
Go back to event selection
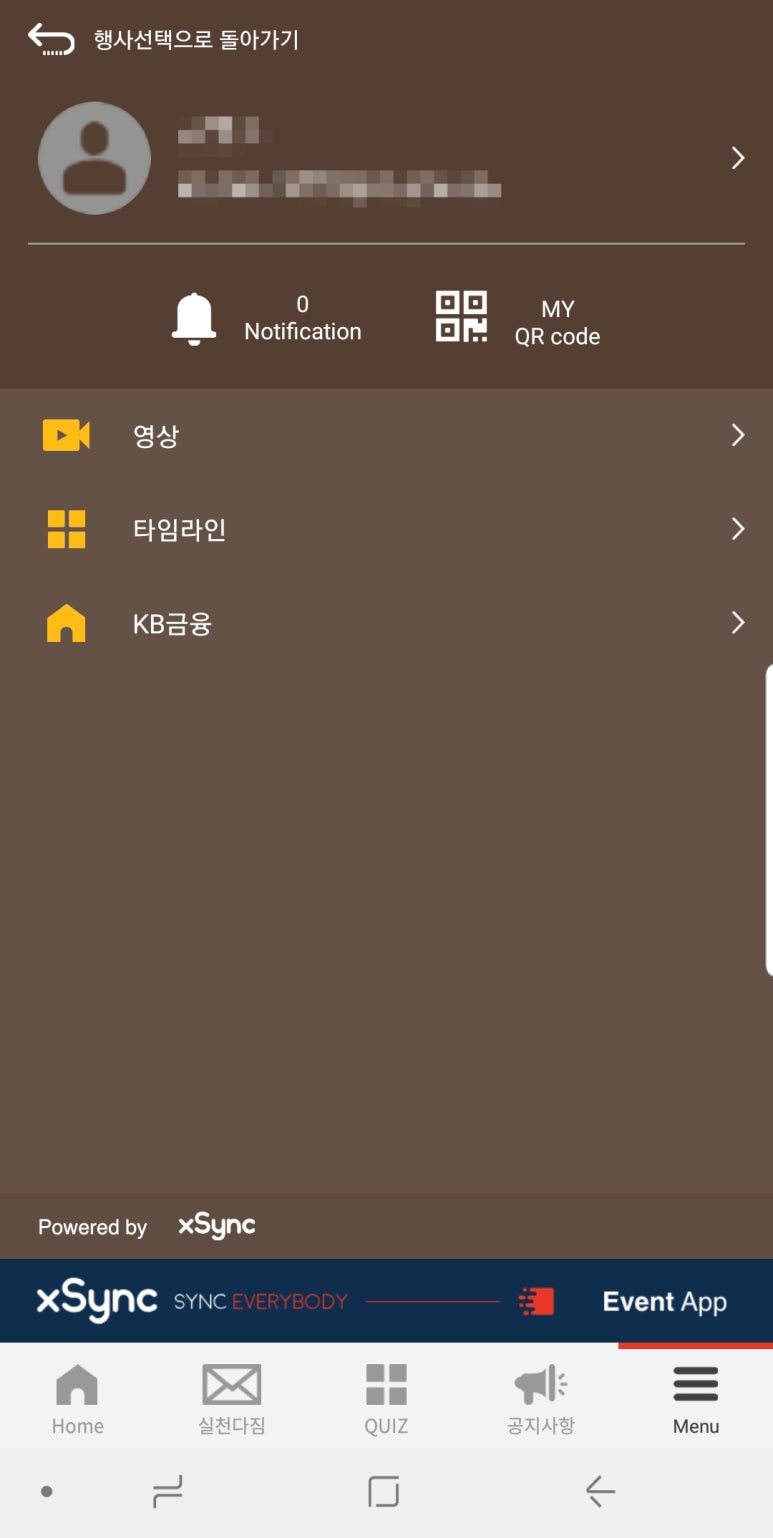(x=163, y=40)
